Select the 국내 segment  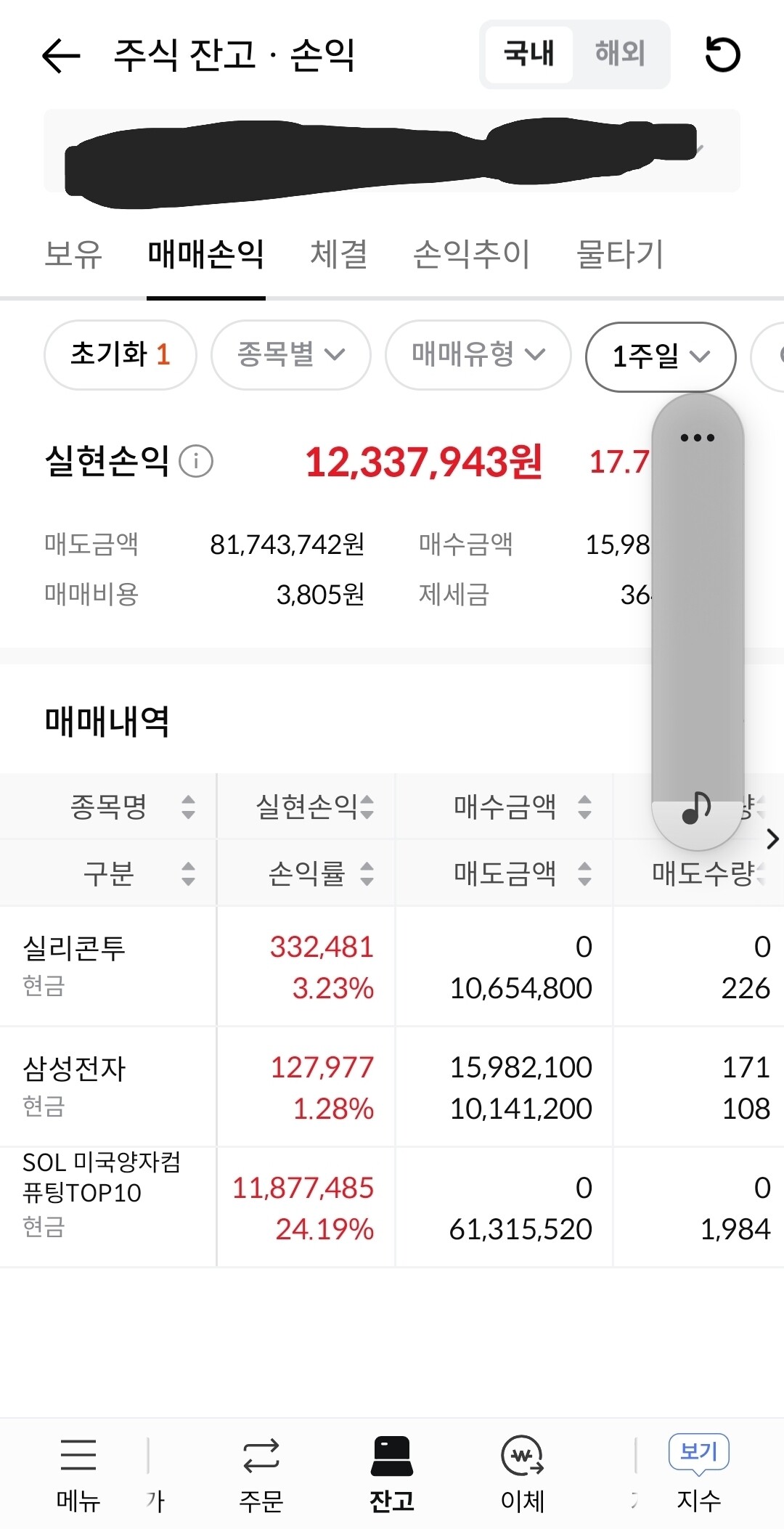pyautogui.click(x=528, y=54)
